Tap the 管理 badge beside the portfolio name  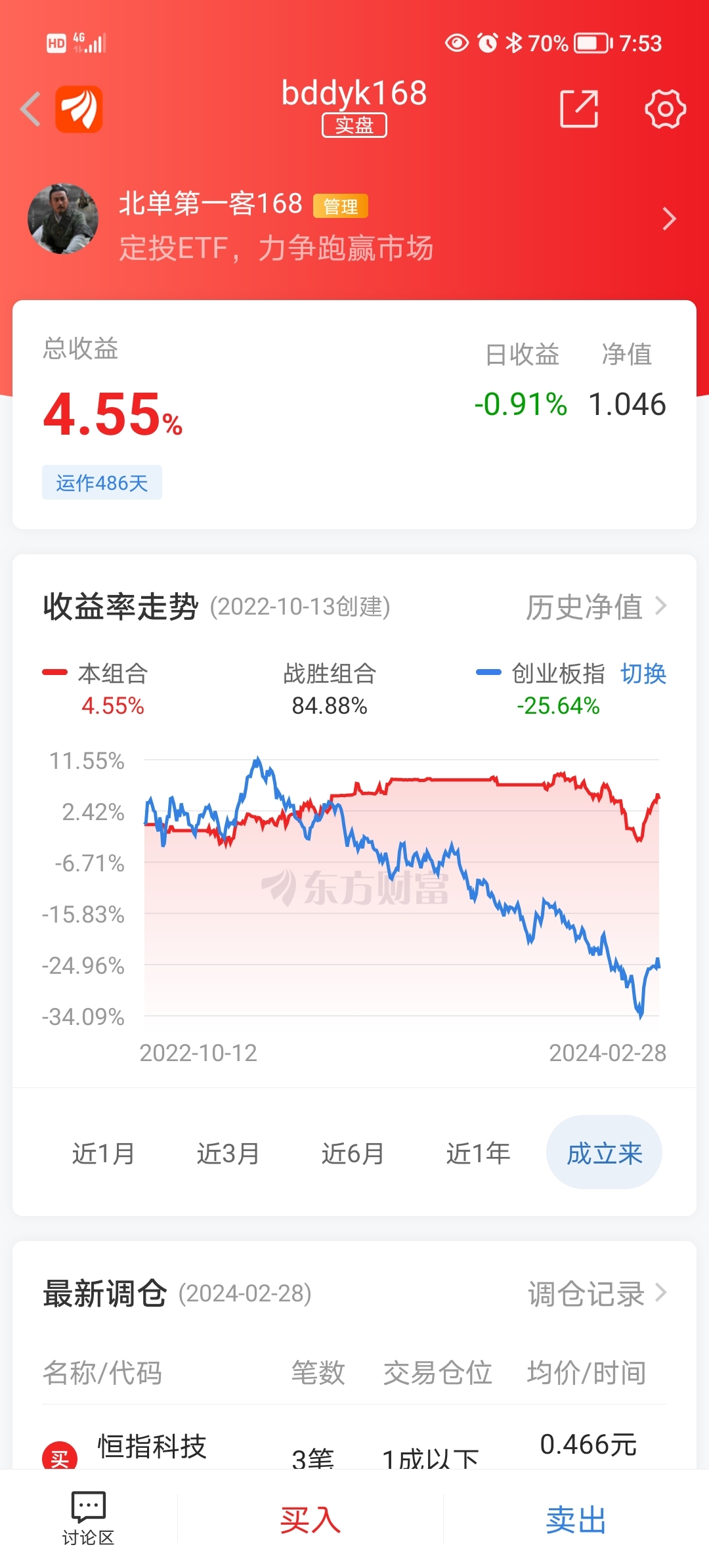click(x=342, y=206)
